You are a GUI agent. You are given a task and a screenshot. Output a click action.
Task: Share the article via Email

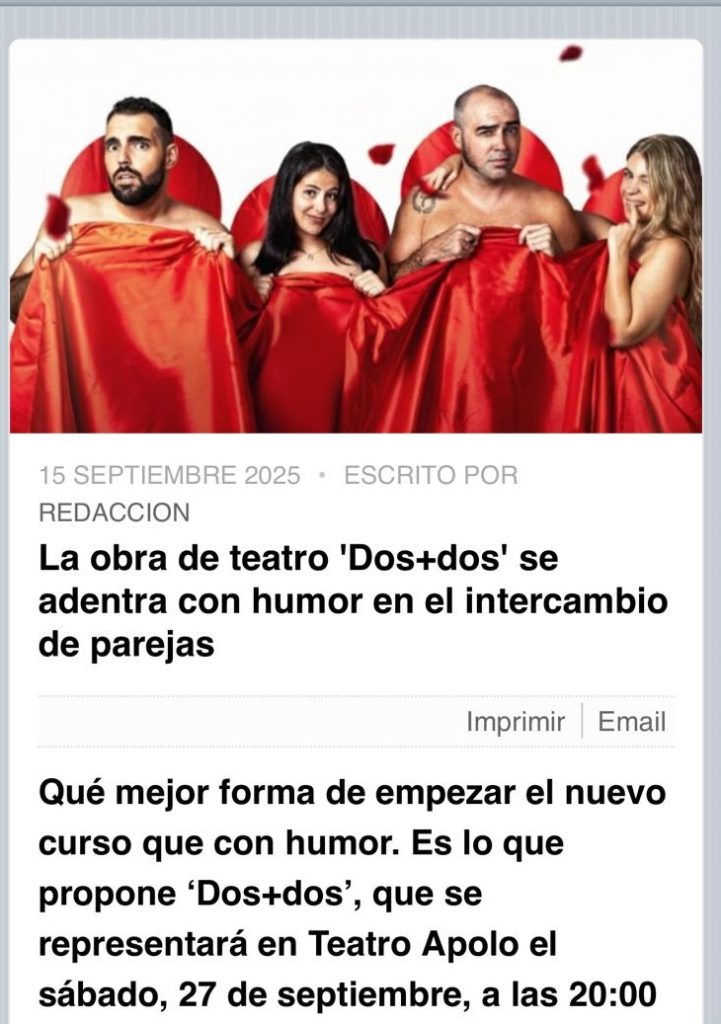pos(632,722)
